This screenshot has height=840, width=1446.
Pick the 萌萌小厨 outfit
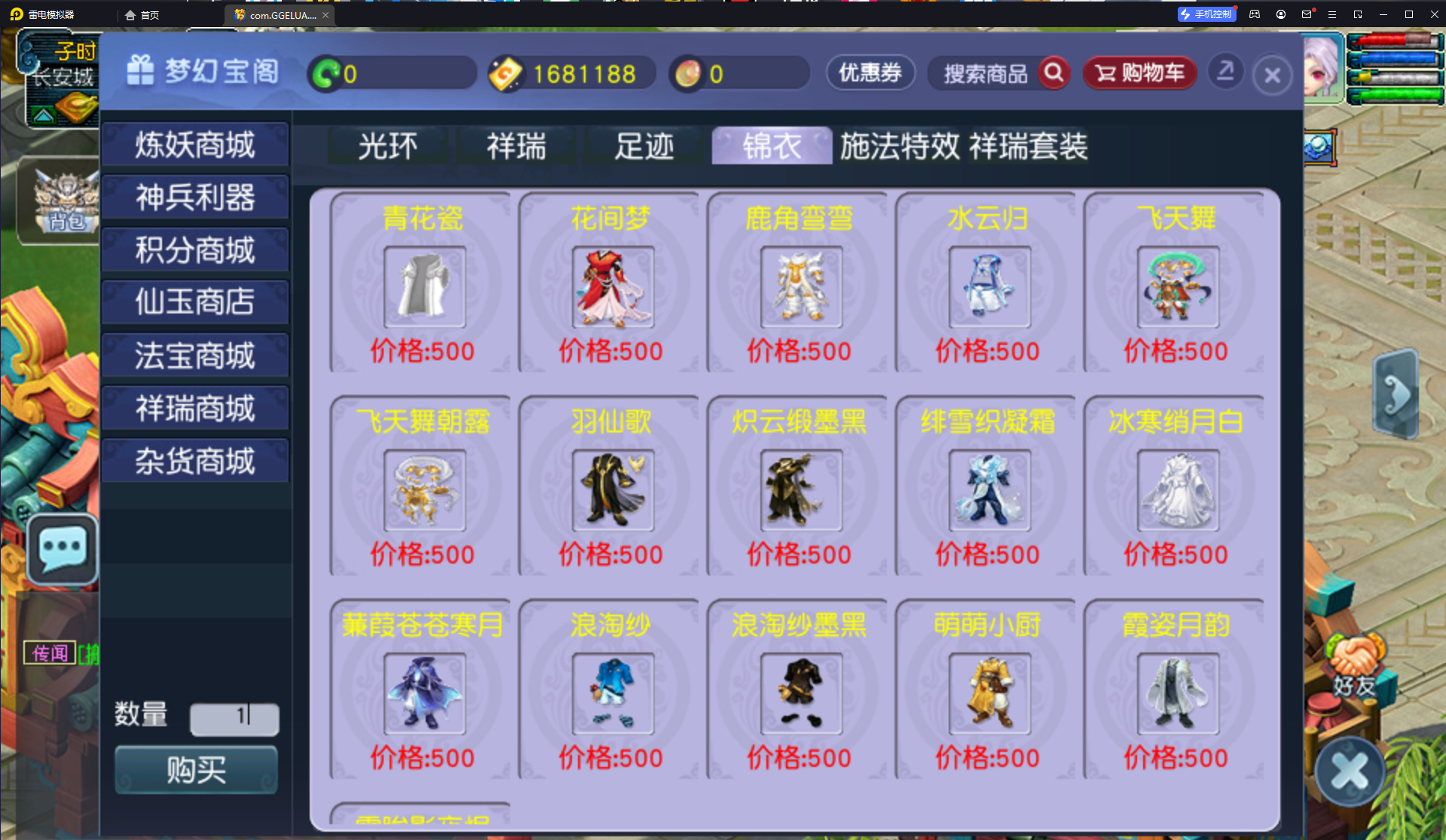[989, 694]
